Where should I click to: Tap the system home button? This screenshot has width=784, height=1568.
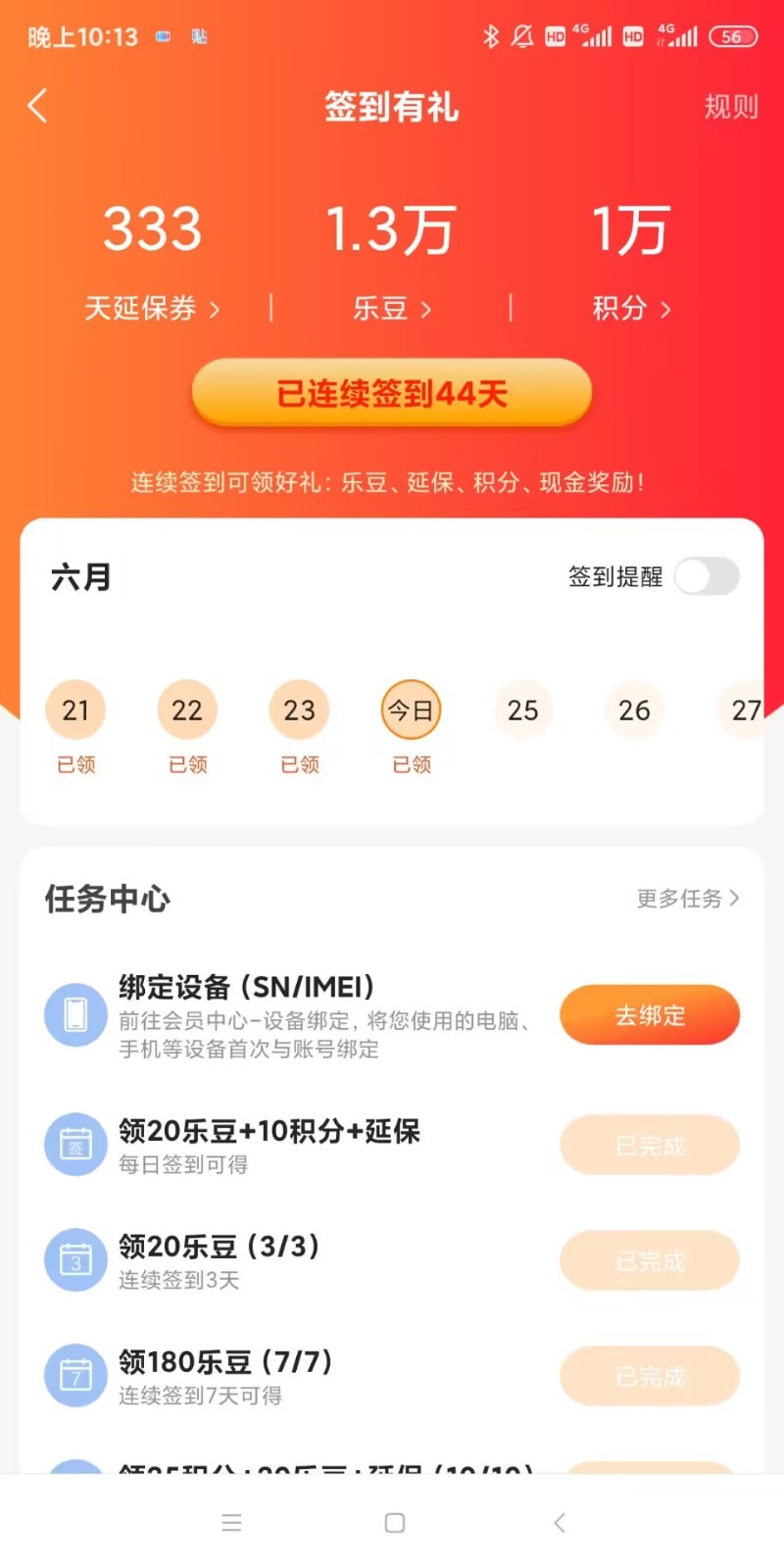point(395,1523)
